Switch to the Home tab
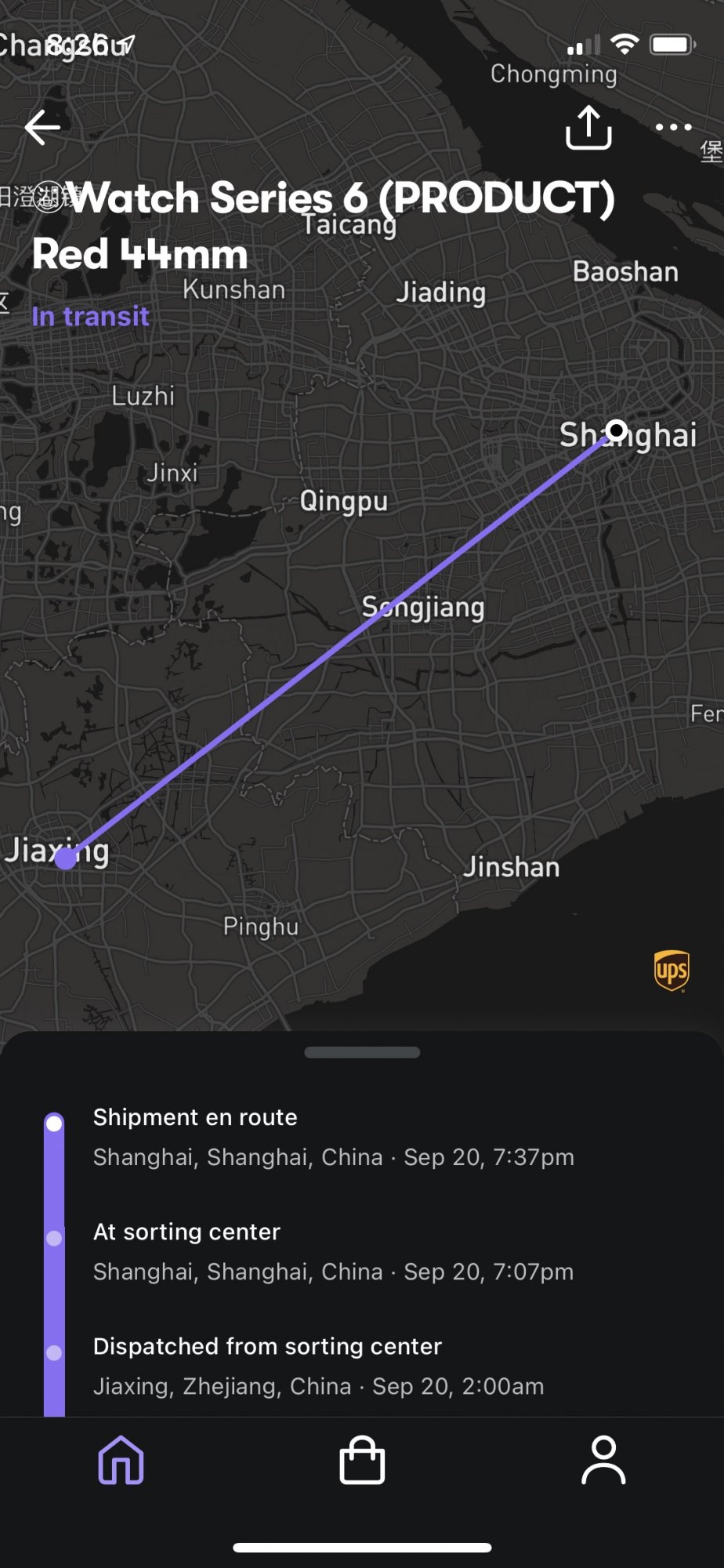 click(x=121, y=1460)
